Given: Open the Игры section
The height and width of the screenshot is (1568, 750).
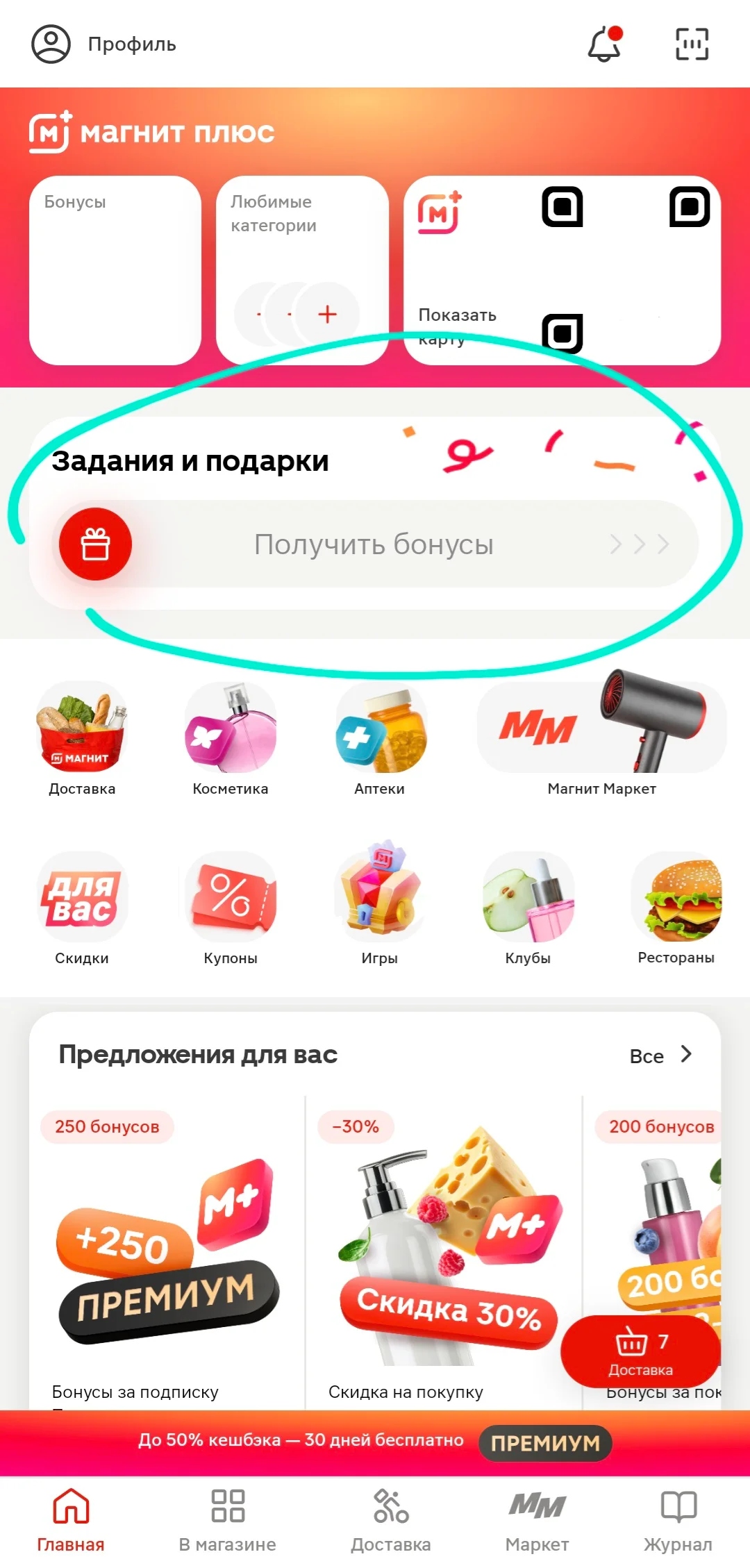Looking at the screenshot, I should pyautogui.click(x=380, y=908).
